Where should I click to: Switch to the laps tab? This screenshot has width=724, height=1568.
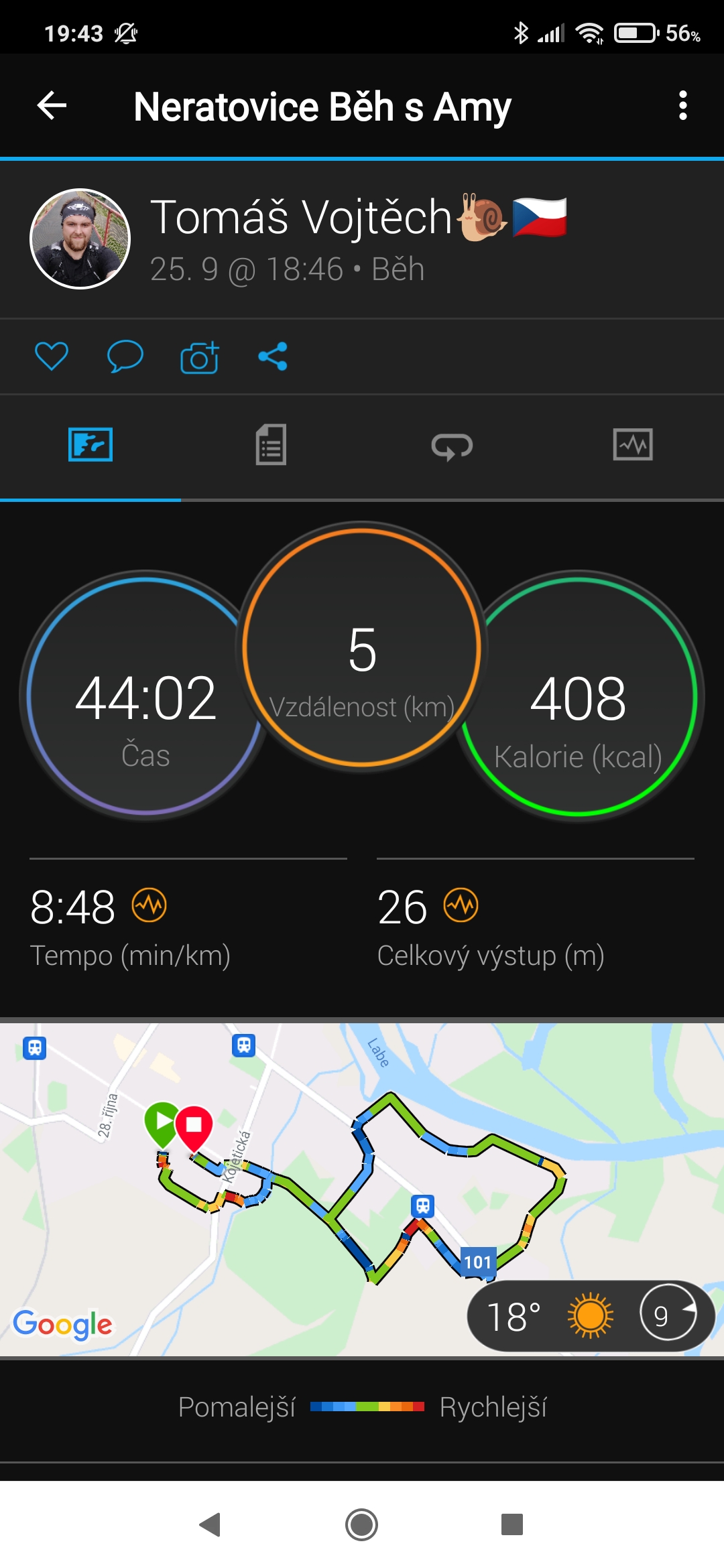coord(452,446)
